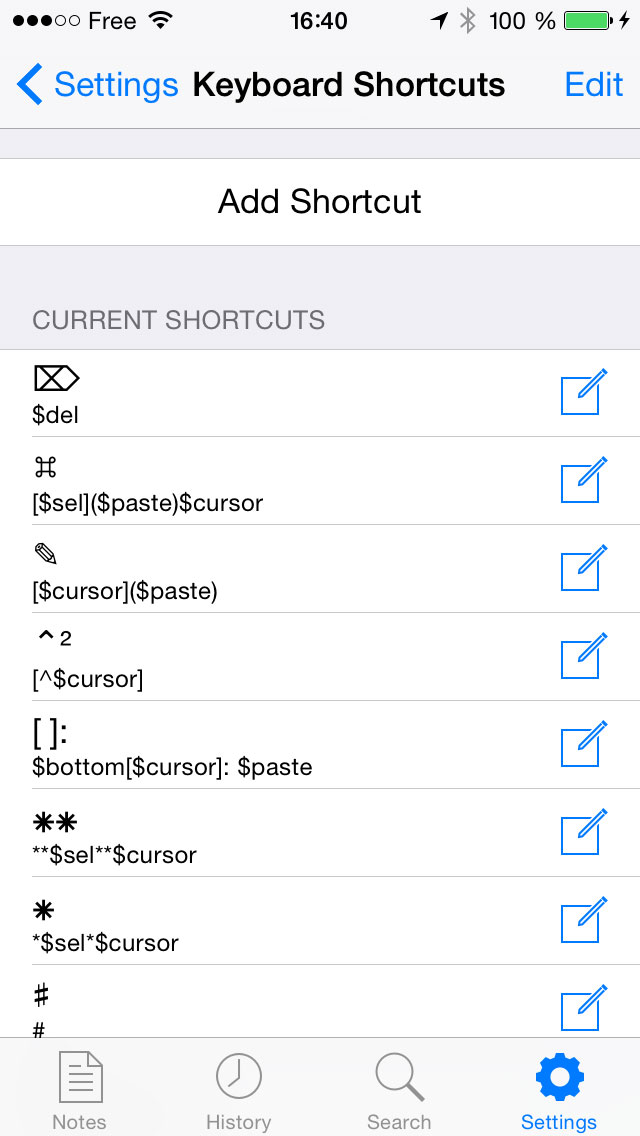Switch to the Search tab

pyautogui.click(x=399, y=1089)
